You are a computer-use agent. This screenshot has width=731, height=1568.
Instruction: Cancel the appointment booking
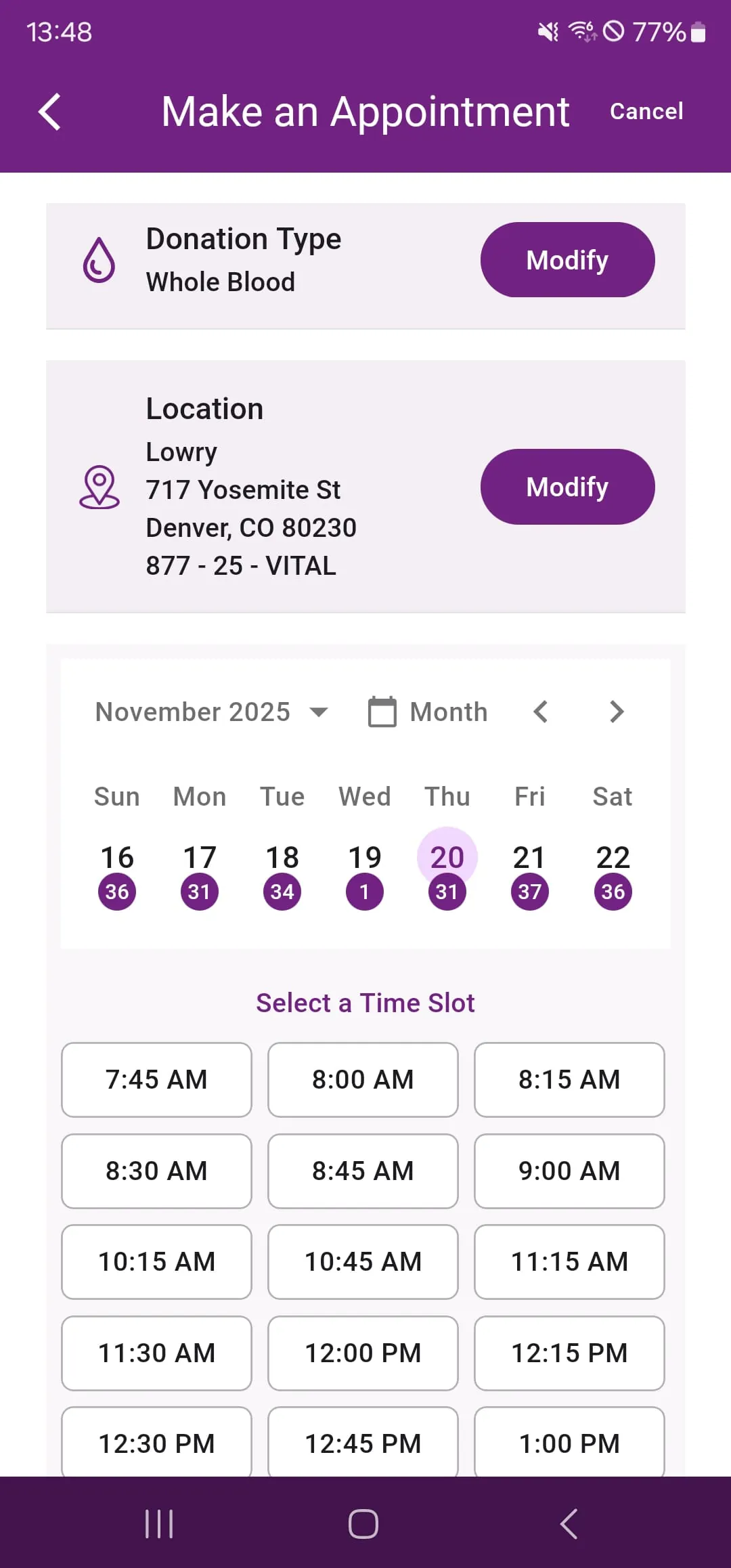click(x=646, y=112)
